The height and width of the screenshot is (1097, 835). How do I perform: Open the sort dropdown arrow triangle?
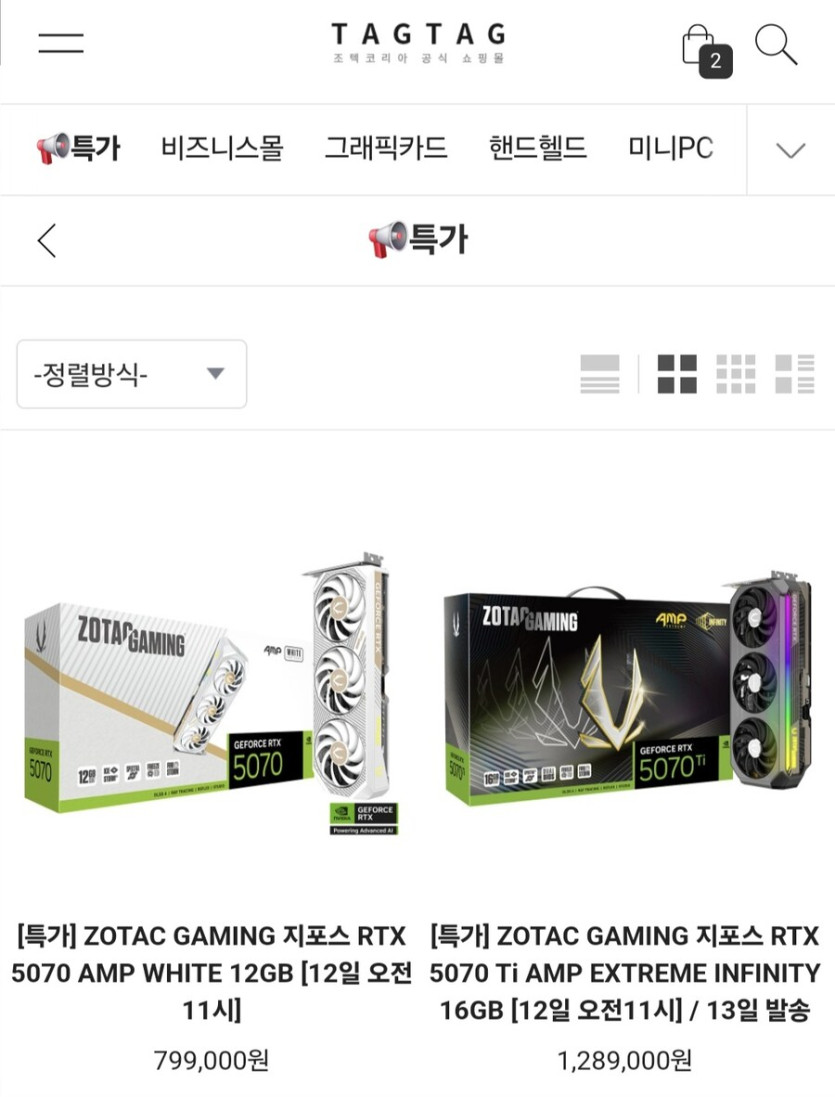coord(216,374)
